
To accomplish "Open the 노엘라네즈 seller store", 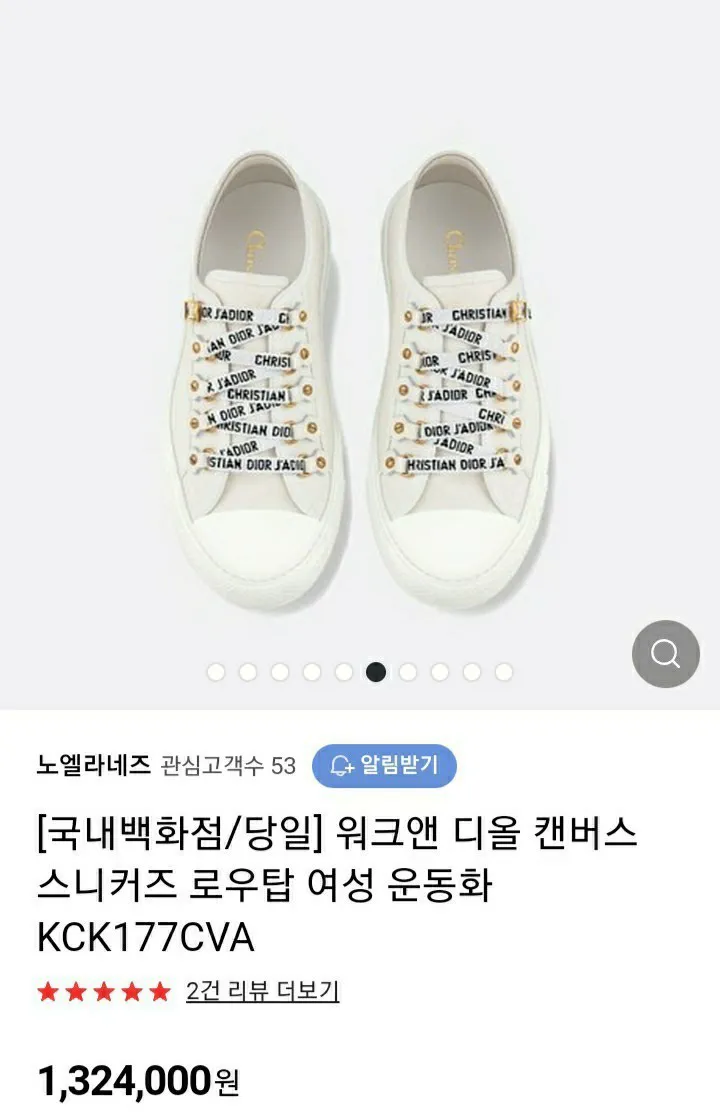I will point(92,766).
